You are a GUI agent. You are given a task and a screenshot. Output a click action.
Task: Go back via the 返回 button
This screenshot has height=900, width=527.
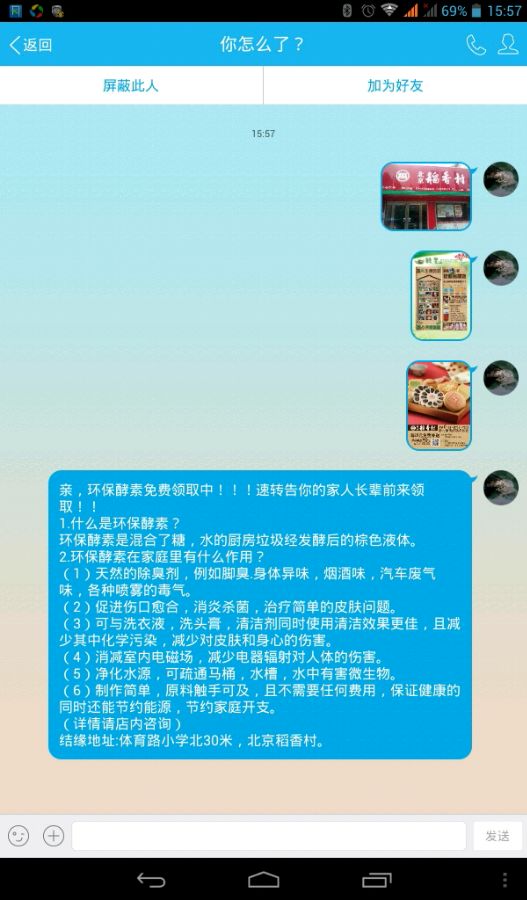tap(30, 45)
